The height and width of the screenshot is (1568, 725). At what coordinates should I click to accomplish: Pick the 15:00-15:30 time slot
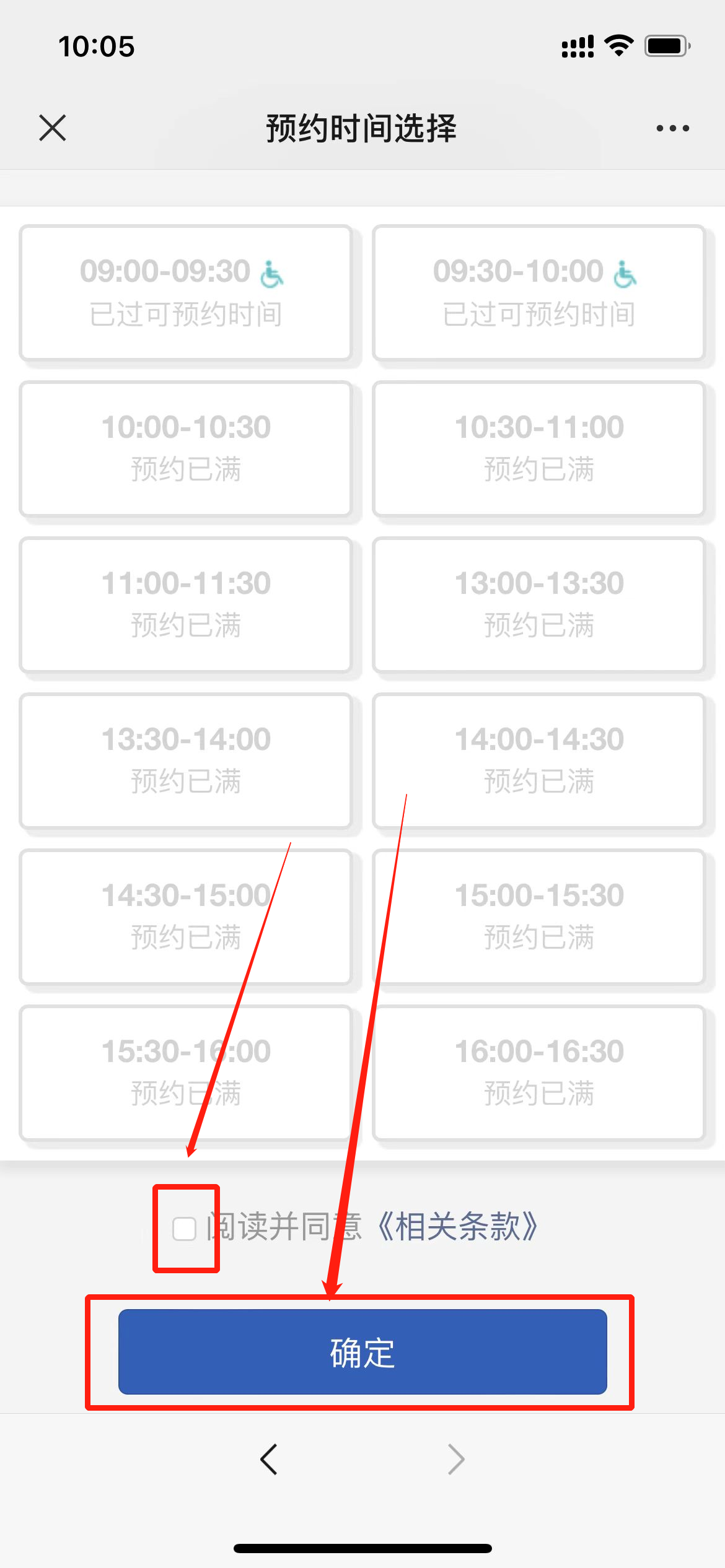point(538,917)
